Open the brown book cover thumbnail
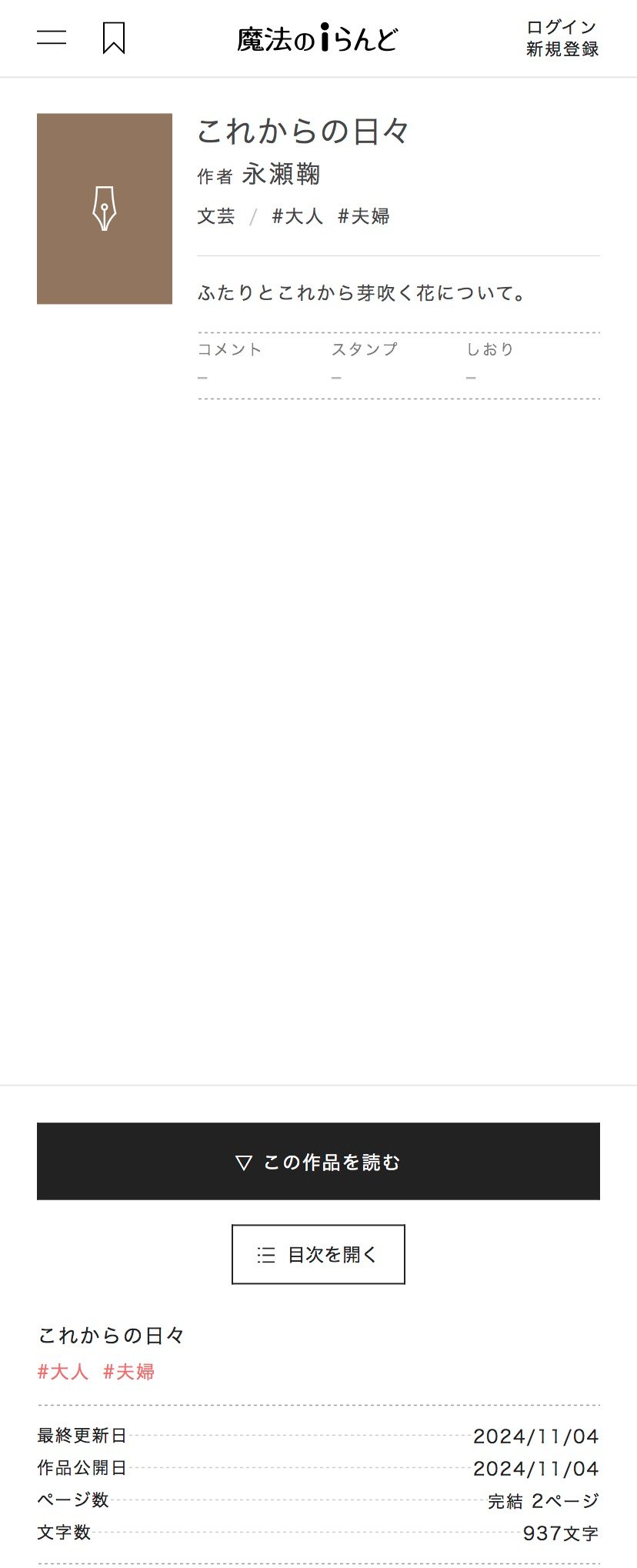Image resolution: width=637 pixels, height=1568 pixels. [x=105, y=209]
